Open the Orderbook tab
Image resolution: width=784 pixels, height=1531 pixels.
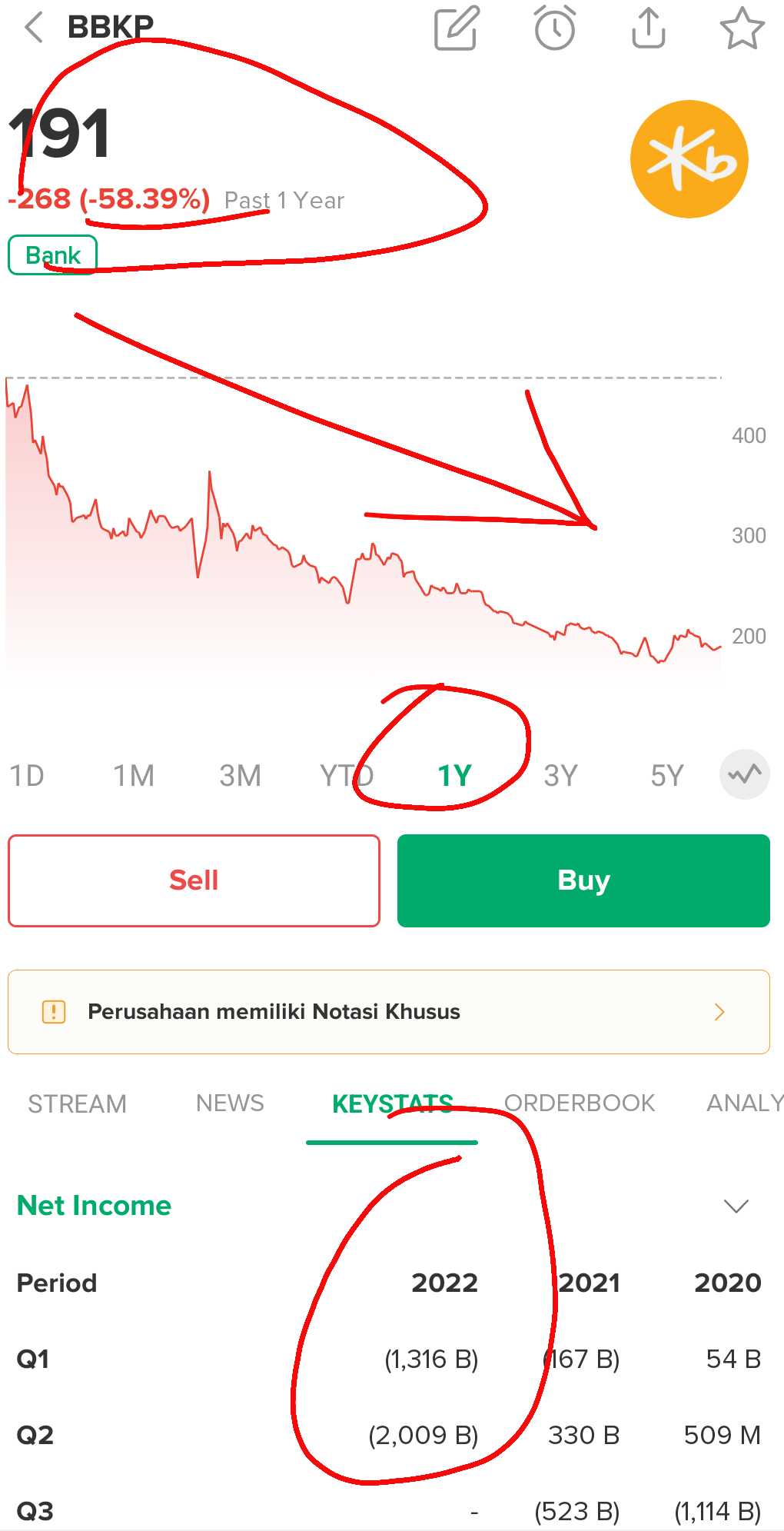(x=580, y=1103)
